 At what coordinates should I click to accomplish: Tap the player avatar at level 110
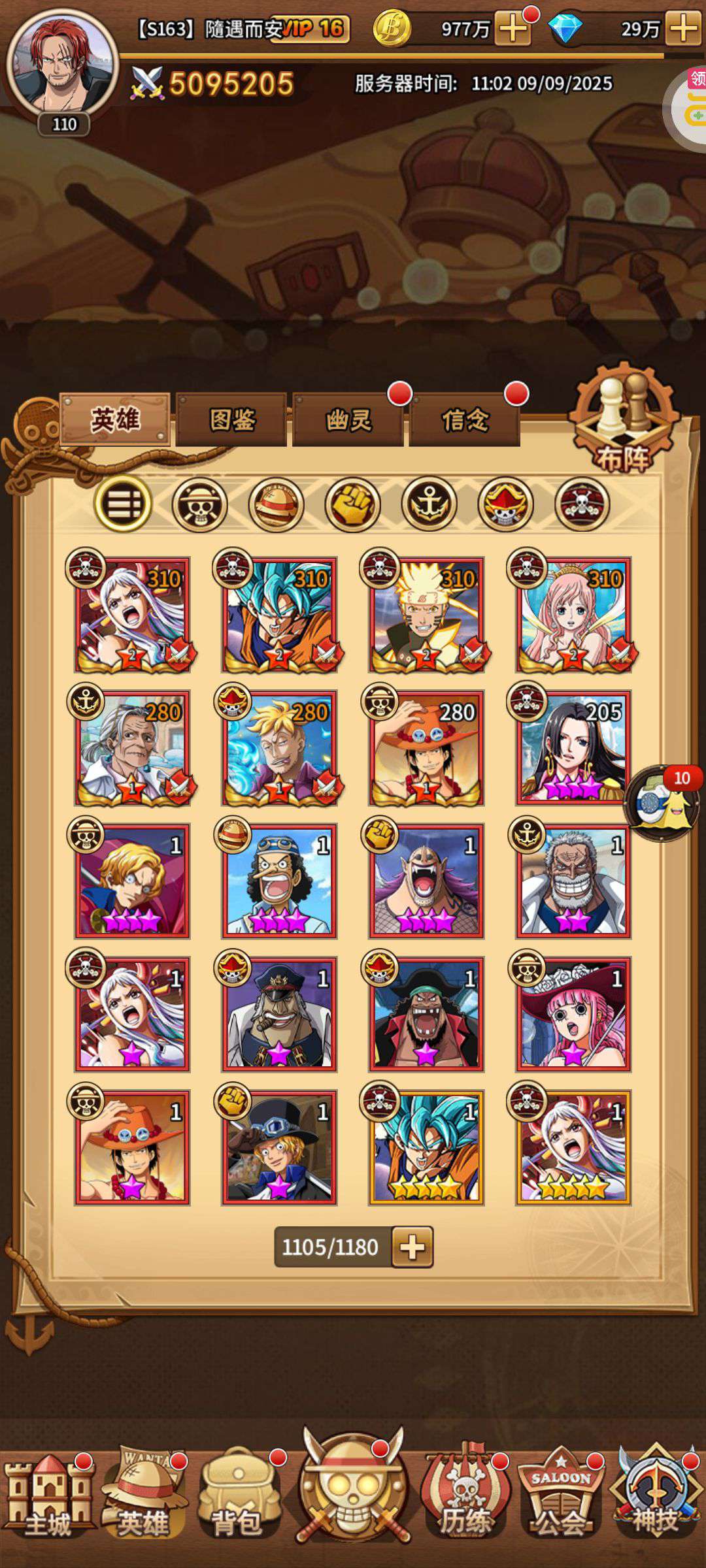62,65
